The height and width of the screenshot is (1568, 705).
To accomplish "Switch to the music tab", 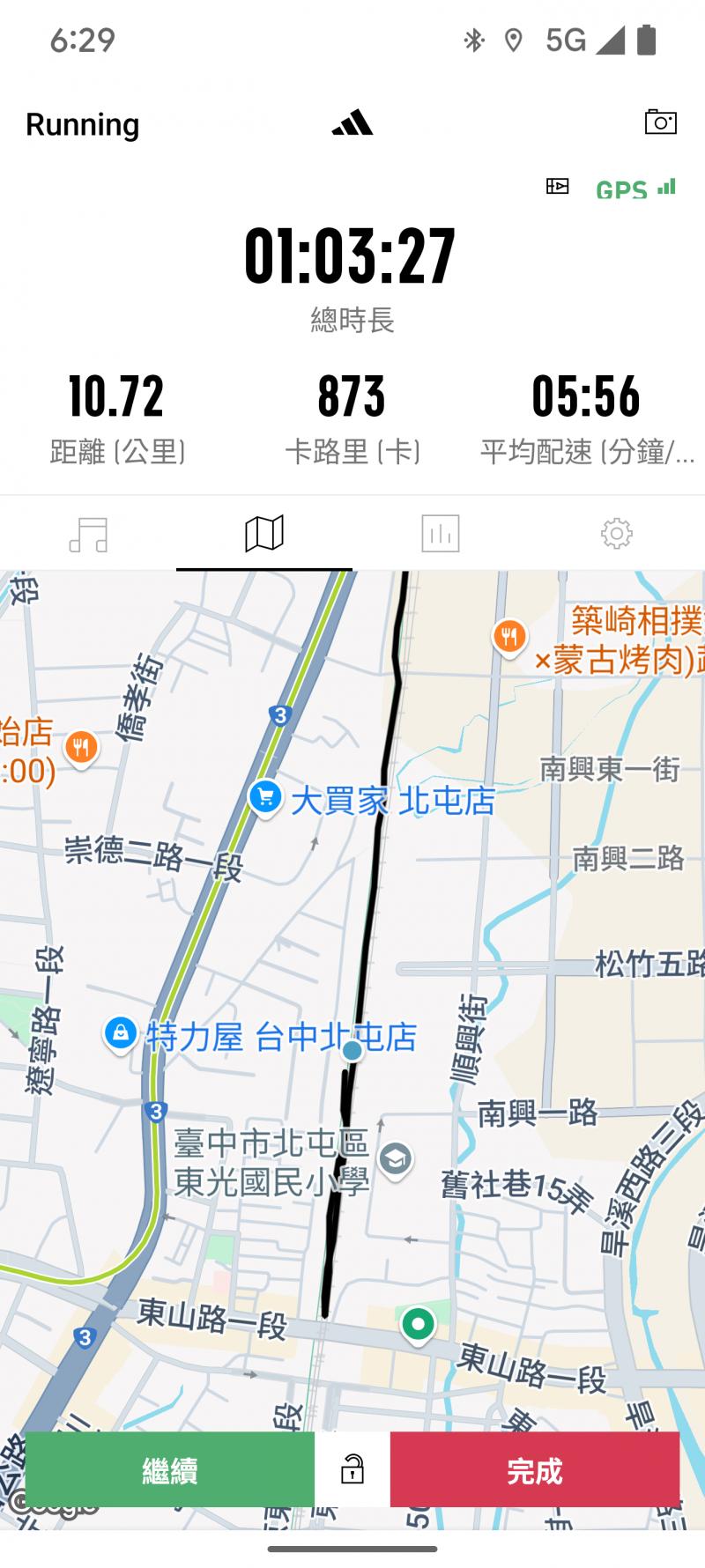I will [x=88, y=534].
